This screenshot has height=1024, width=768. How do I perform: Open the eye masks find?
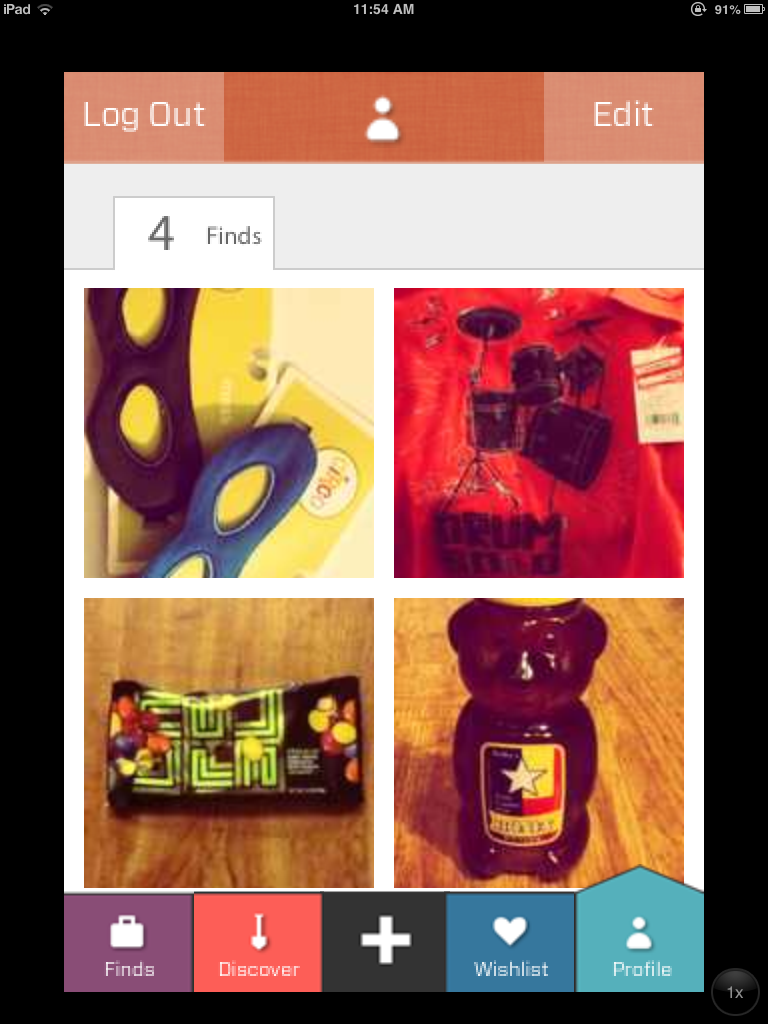coord(229,433)
